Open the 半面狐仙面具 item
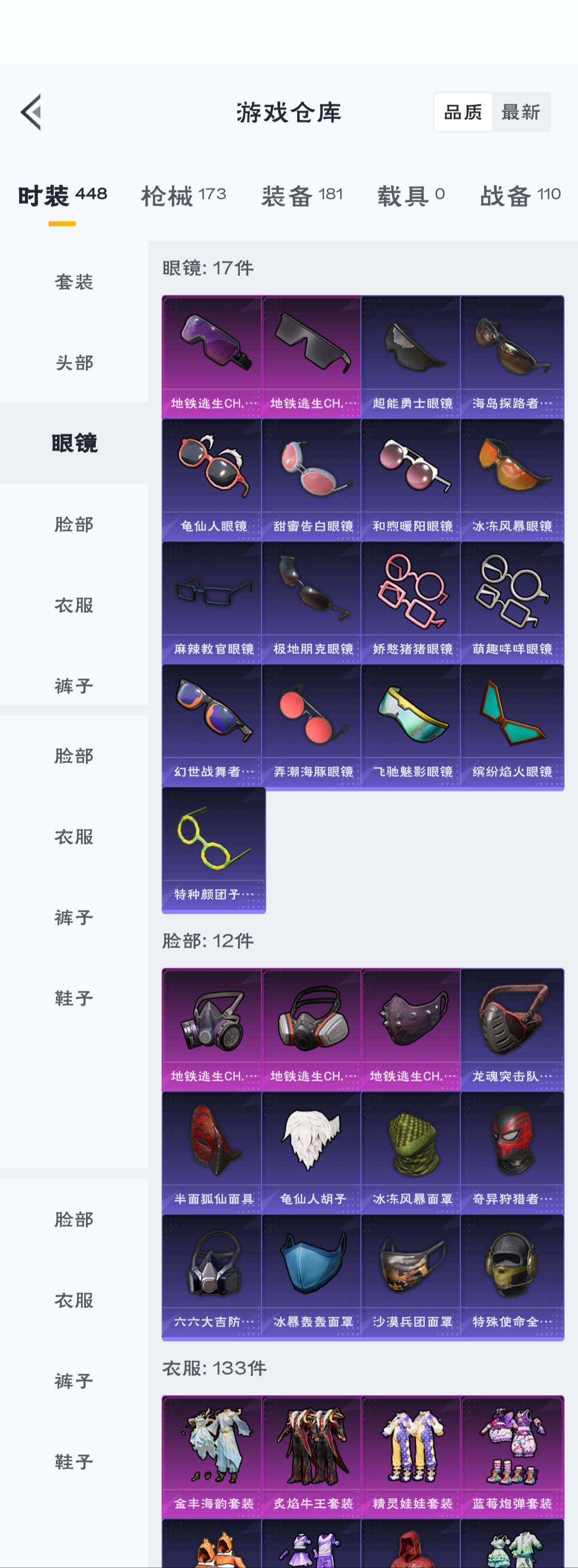This screenshot has width=578, height=1568. pos(213,1152)
